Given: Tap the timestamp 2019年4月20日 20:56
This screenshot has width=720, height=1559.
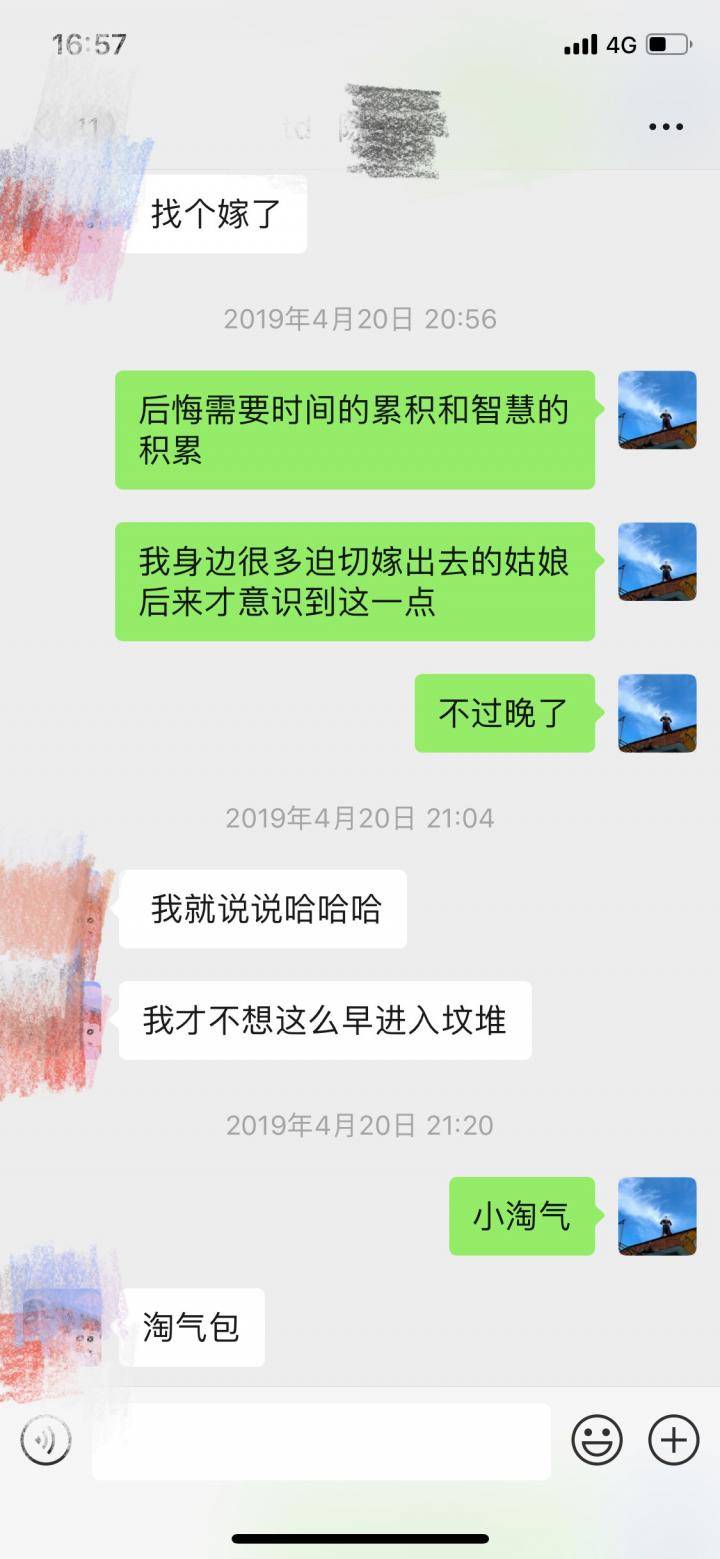Looking at the screenshot, I should pos(360,319).
